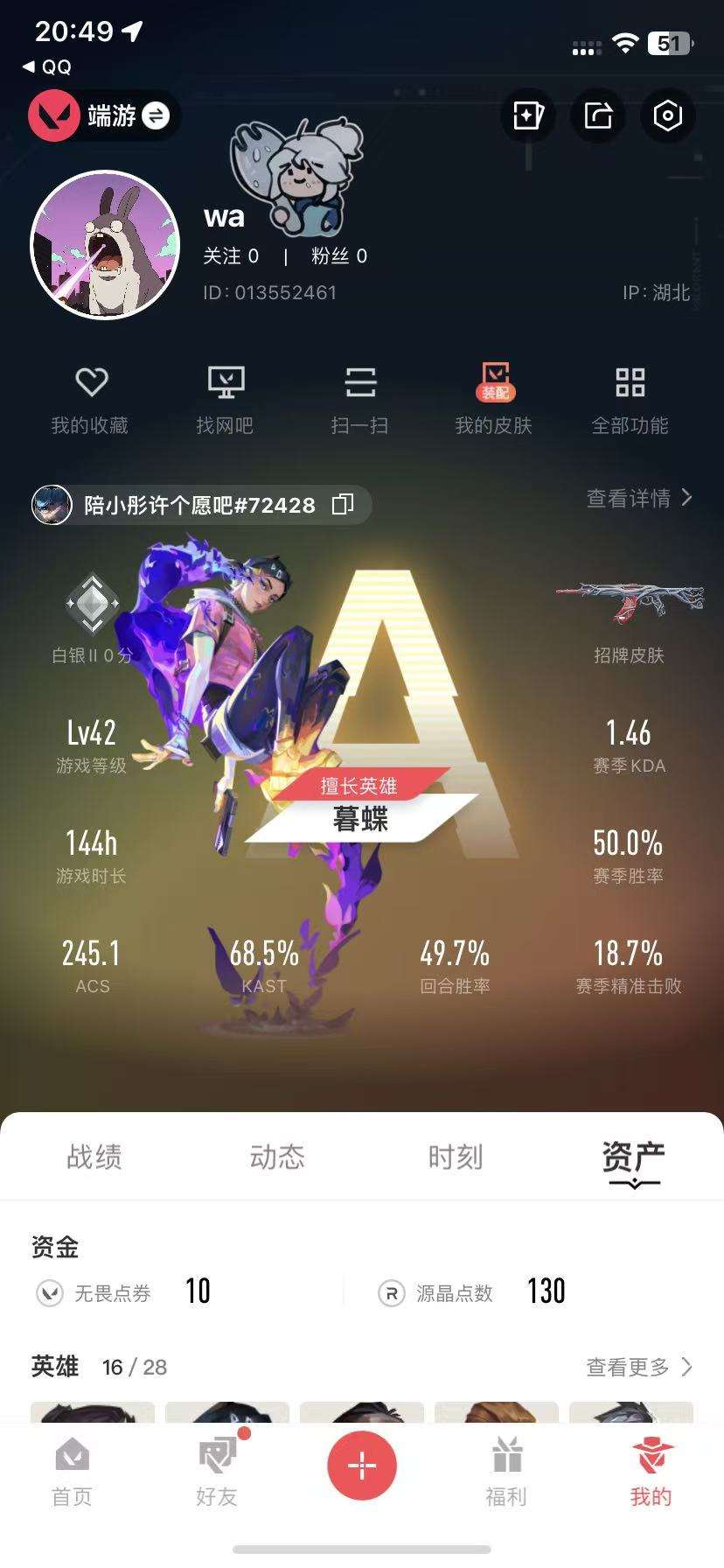Go to 首页 home tab
The width and height of the screenshot is (724, 1568).
pyautogui.click(x=72, y=1473)
